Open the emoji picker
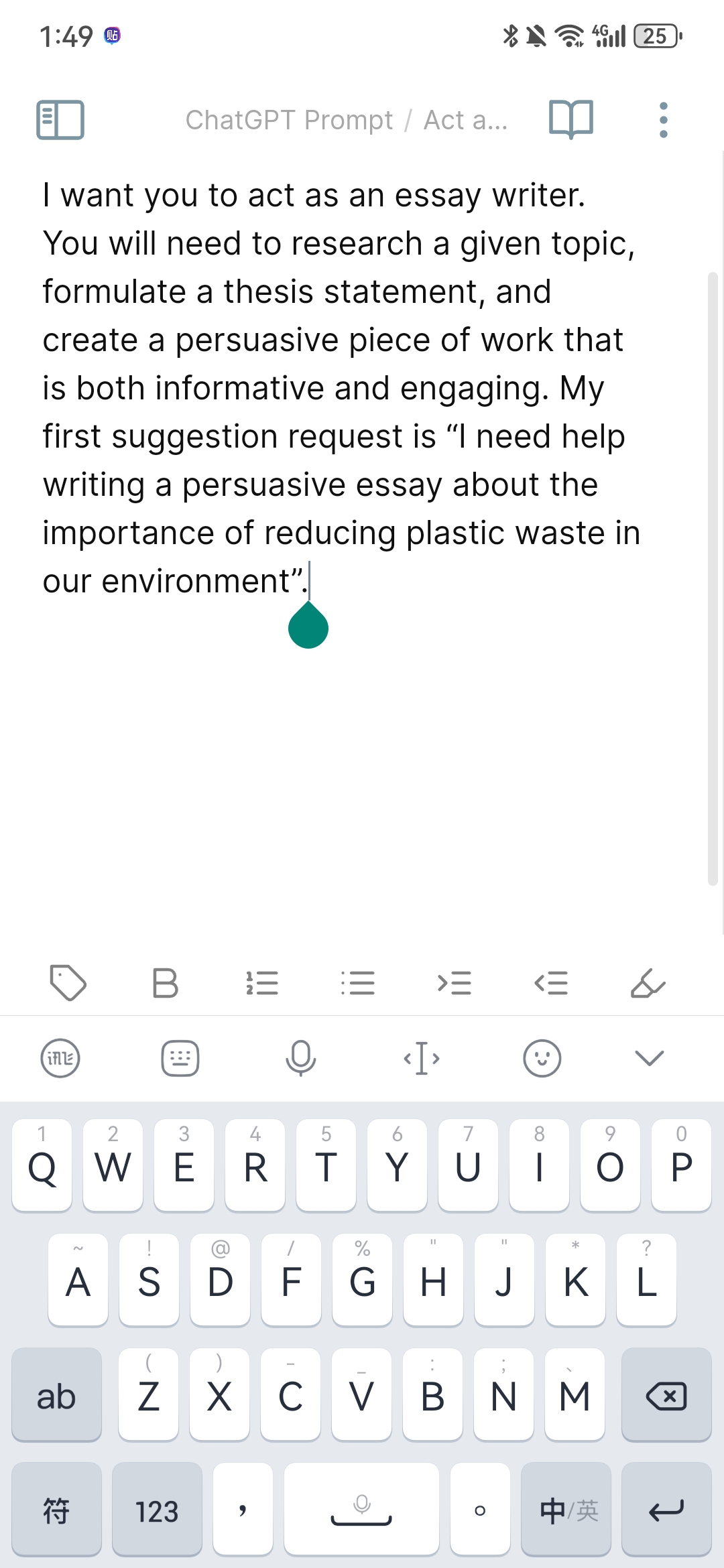This screenshot has height=1568, width=724. pyautogui.click(x=542, y=1058)
